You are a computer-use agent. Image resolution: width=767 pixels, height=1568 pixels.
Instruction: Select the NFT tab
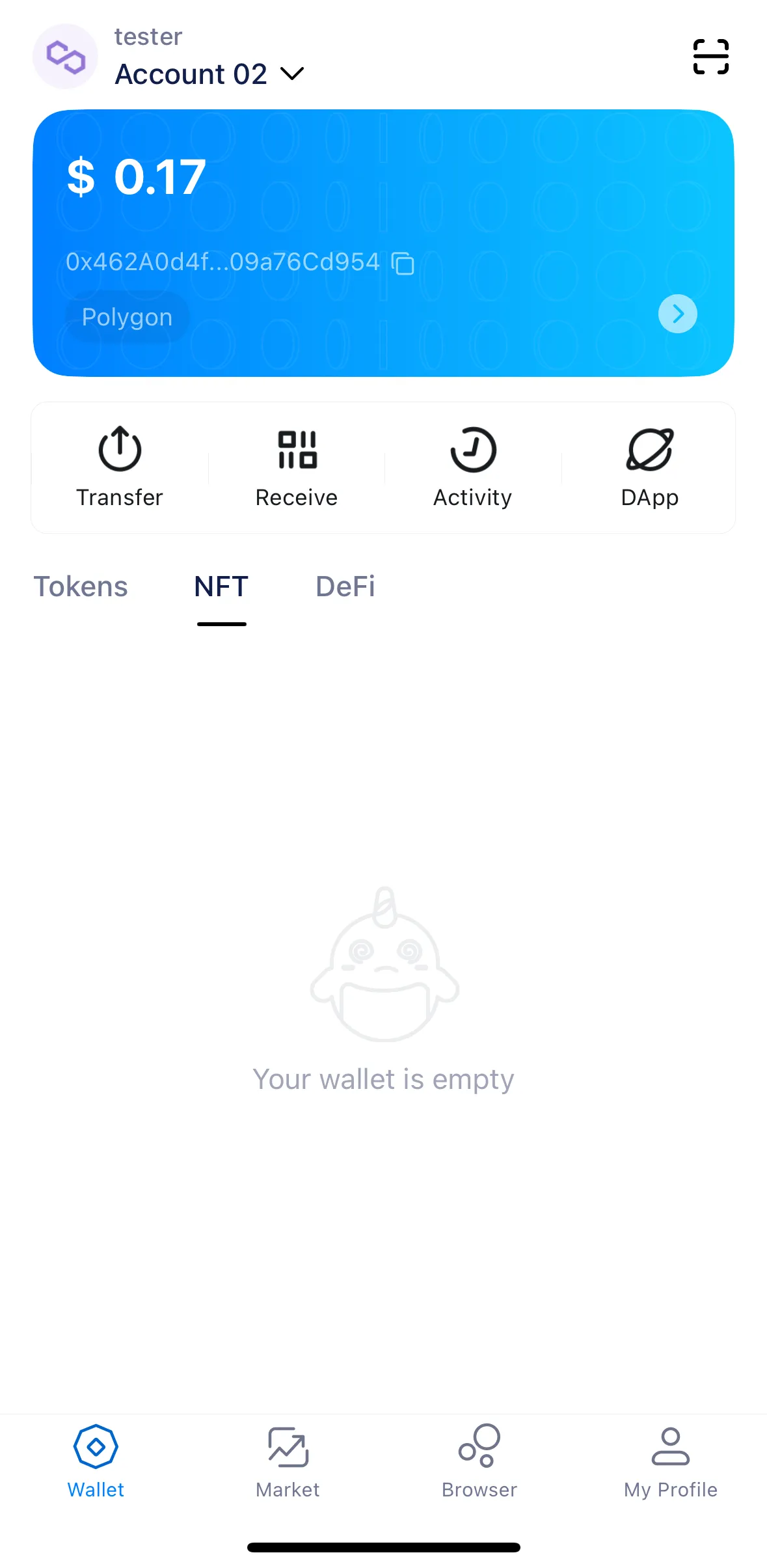tap(221, 586)
